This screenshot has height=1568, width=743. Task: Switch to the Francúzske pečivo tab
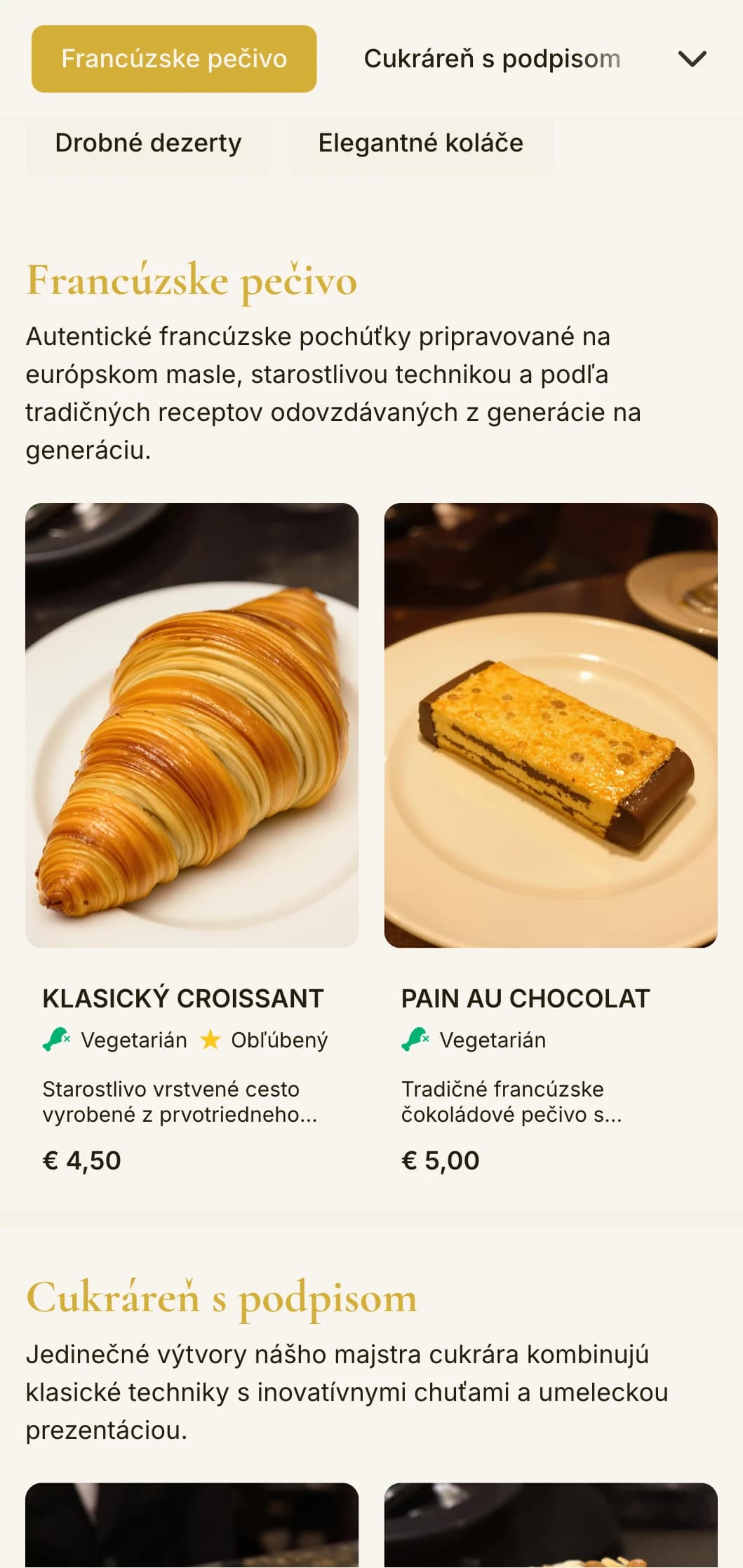coord(173,59)
